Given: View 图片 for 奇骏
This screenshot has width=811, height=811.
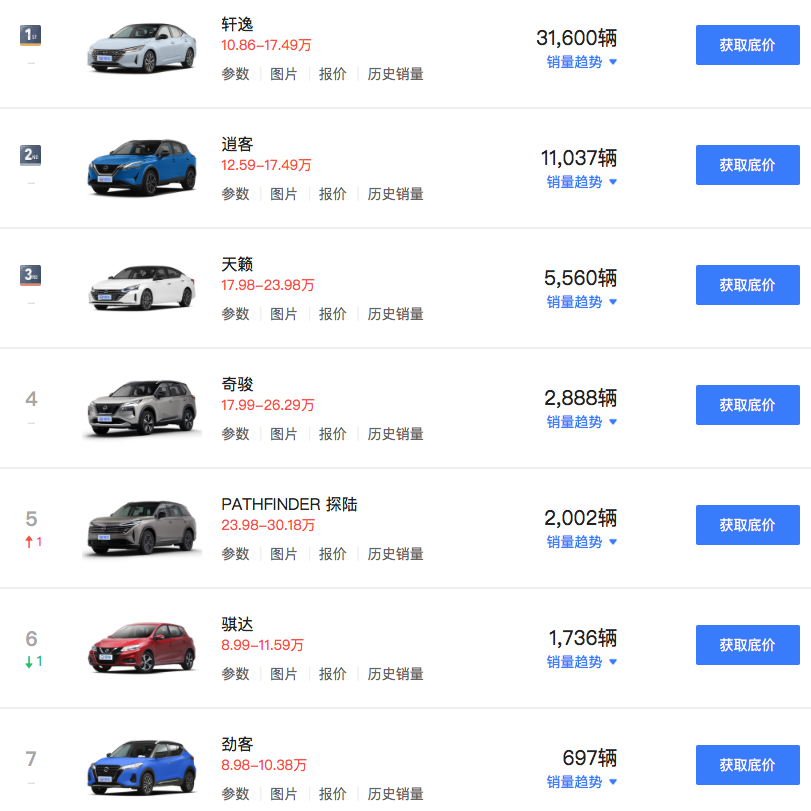Looking at the screenshot, I should (284, 434).
